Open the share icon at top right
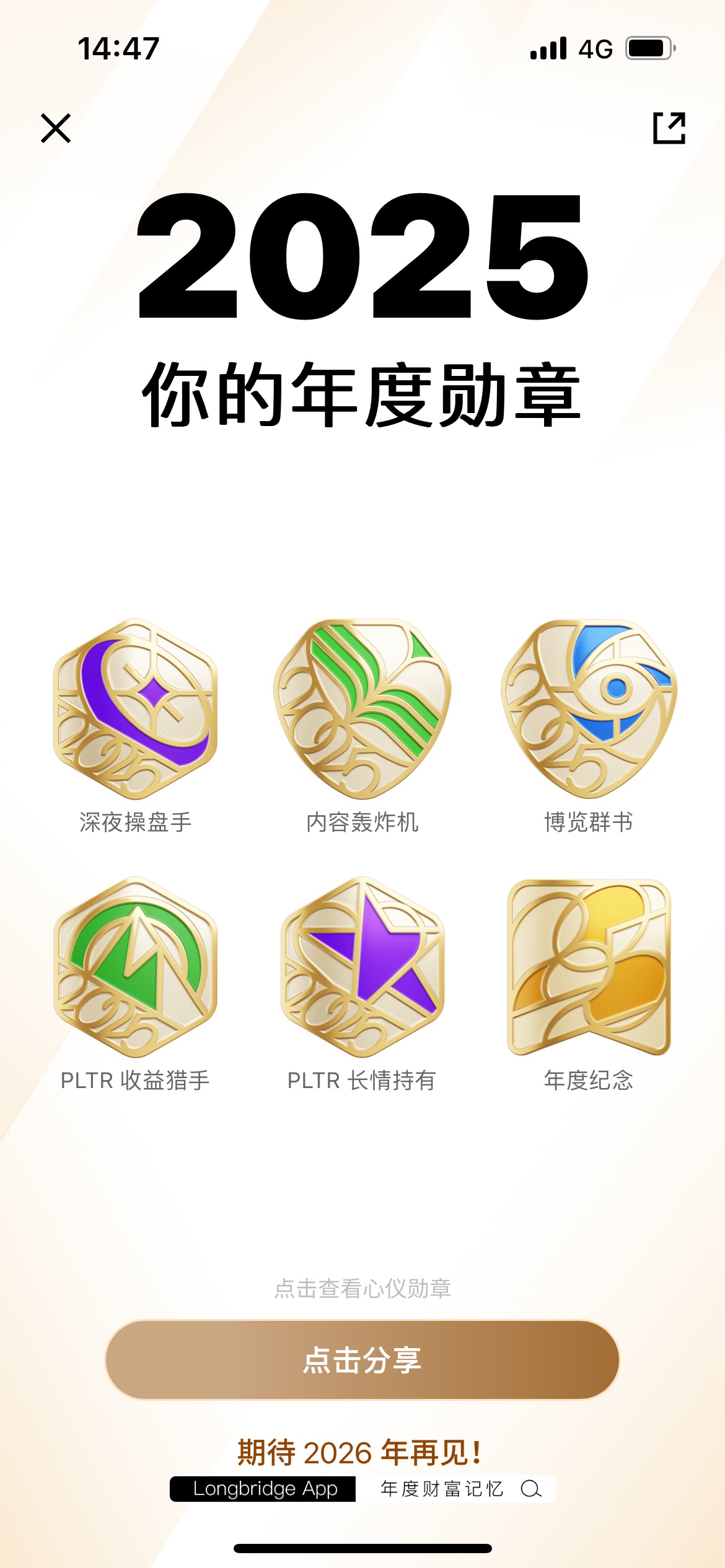Screen dimensions: 725x1568 pyautogui.click(x=669, y=128)
